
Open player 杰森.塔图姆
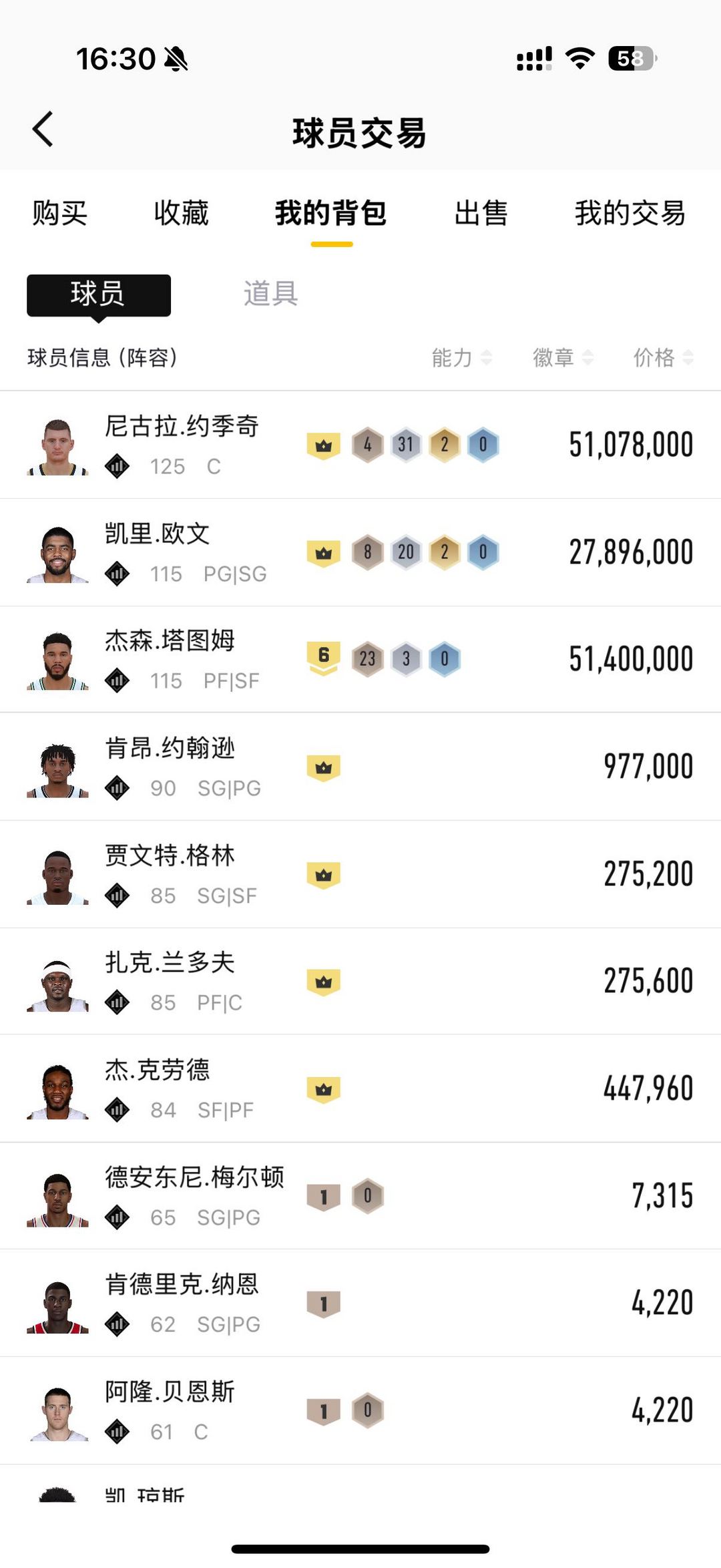pos(360,660)
